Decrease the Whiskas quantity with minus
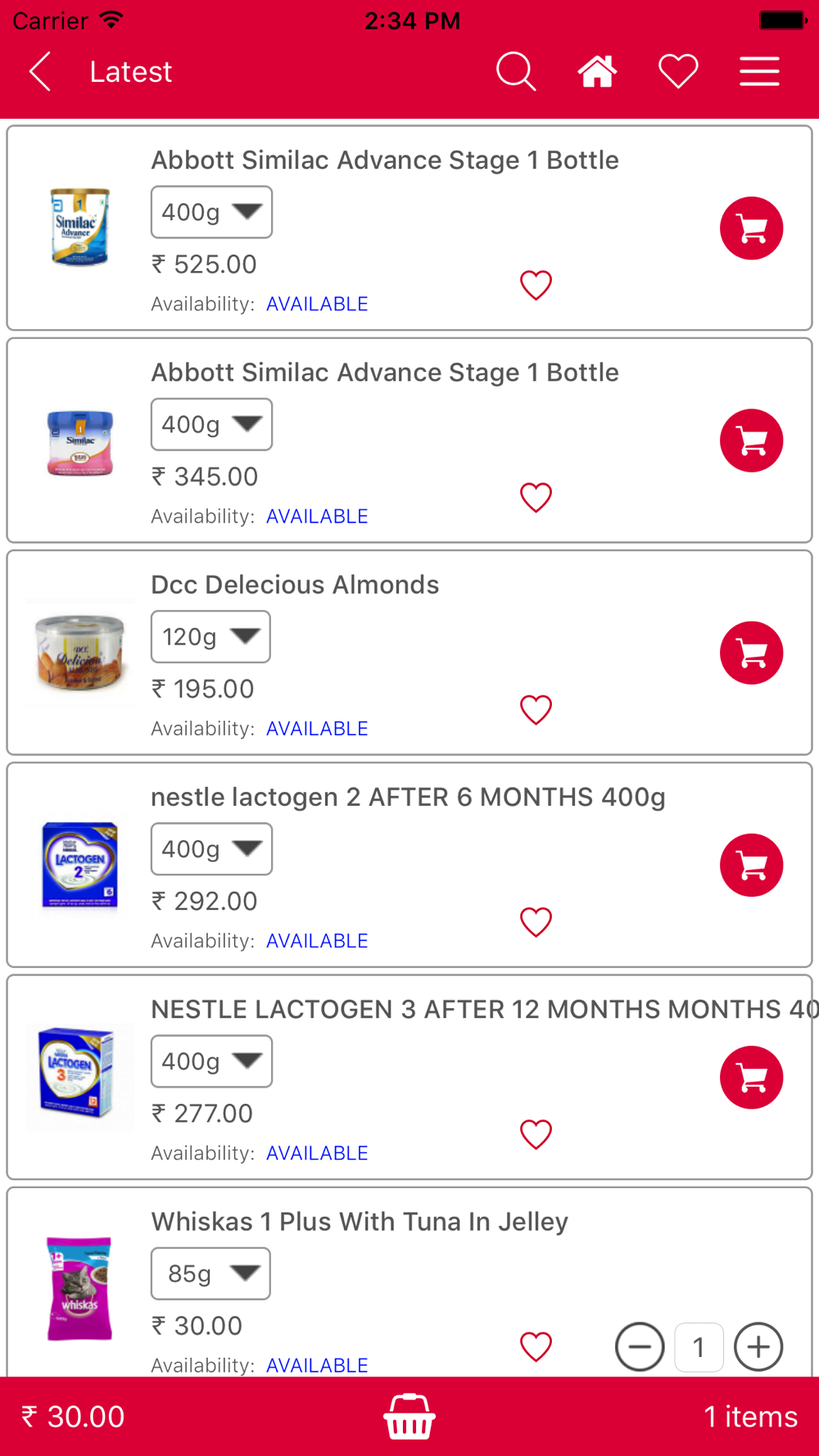The image size is (819, 1456). click(x=640, y=1347)
